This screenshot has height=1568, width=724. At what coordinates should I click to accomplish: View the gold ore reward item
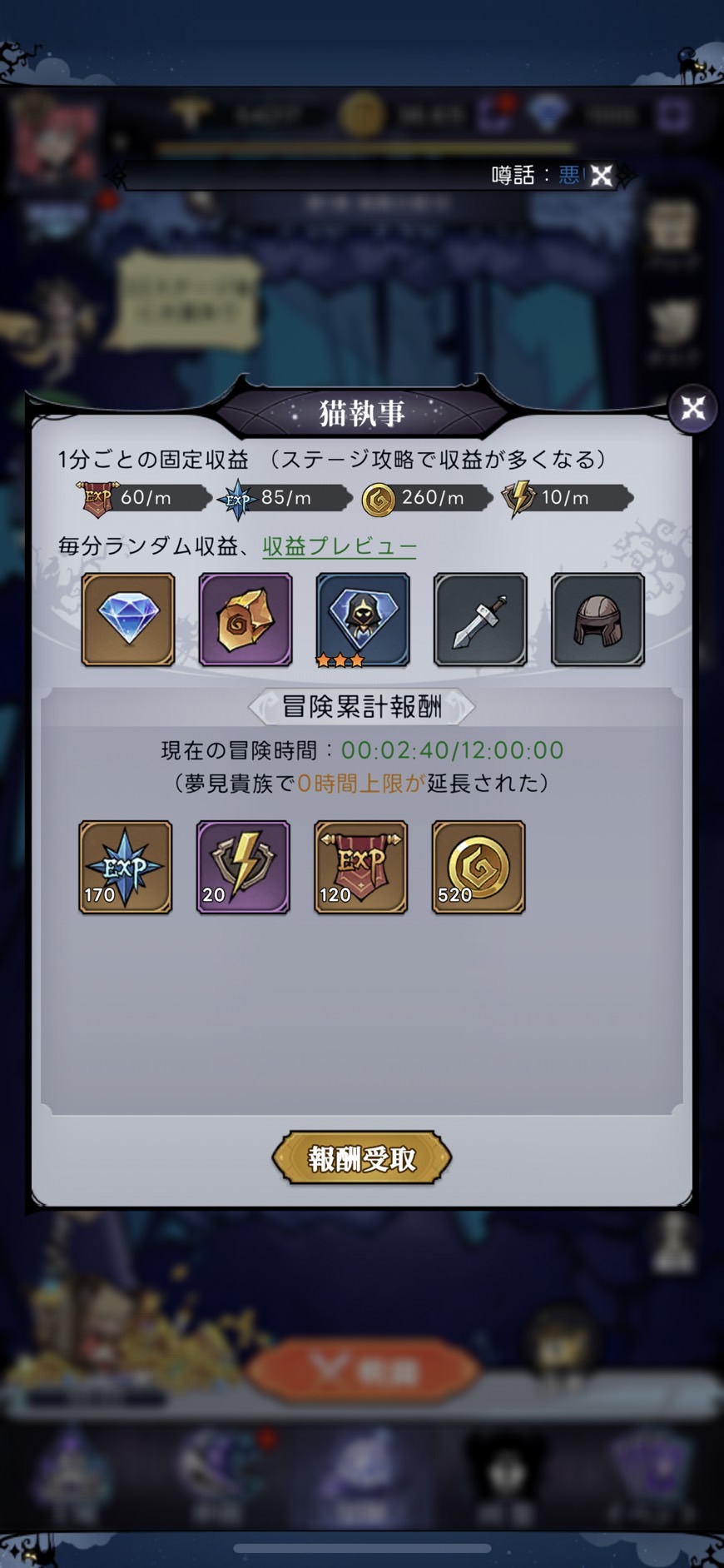pos(245,620)
